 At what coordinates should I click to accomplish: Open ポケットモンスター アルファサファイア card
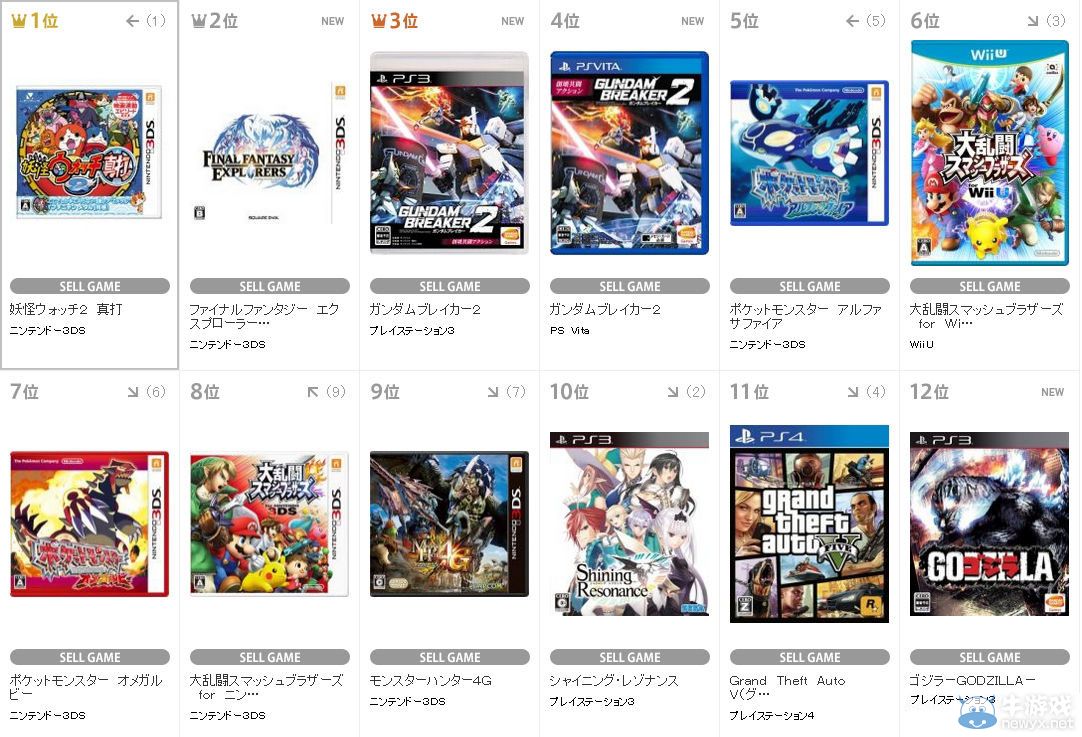(810, 153)
